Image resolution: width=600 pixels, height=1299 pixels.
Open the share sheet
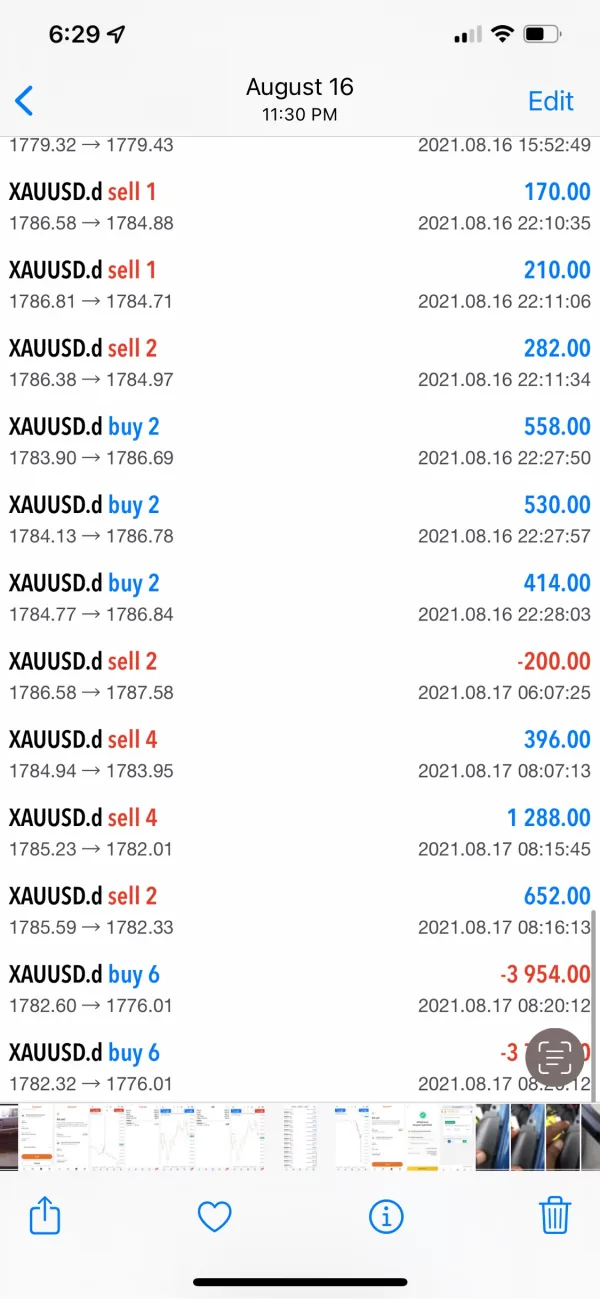(x=45, y=1216)
